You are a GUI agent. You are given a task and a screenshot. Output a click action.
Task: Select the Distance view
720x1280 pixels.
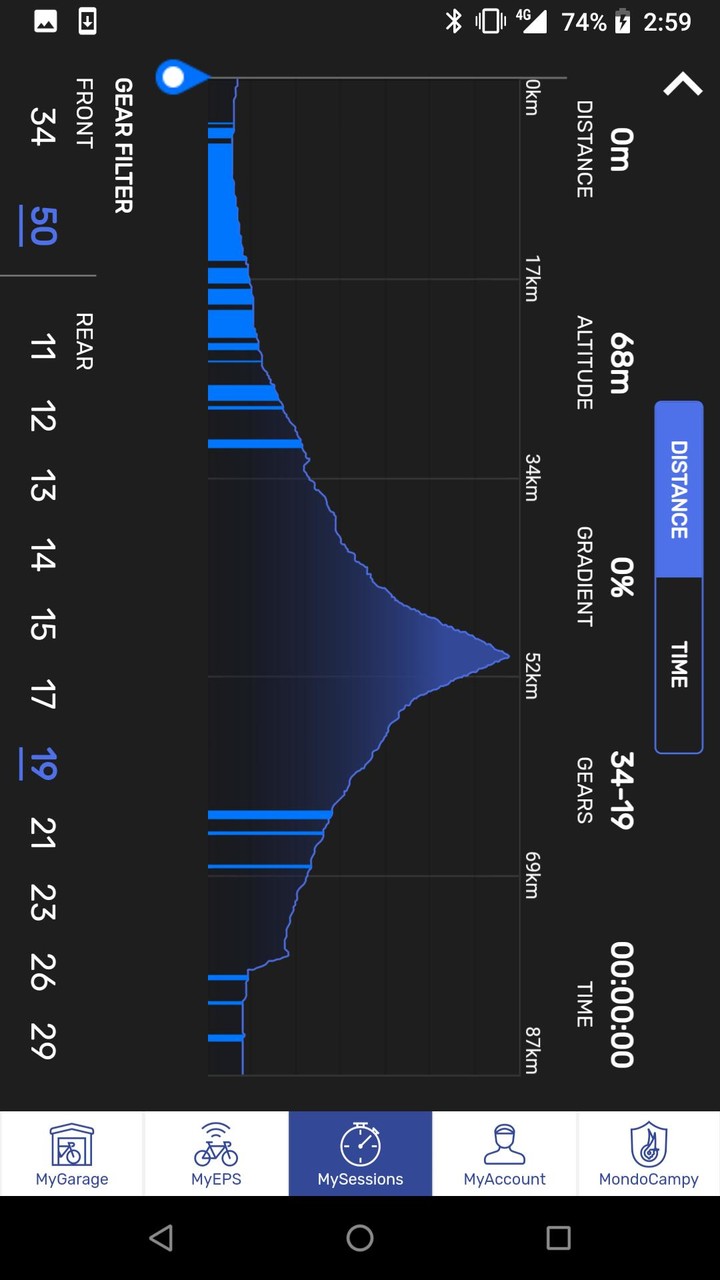point(679,490)
